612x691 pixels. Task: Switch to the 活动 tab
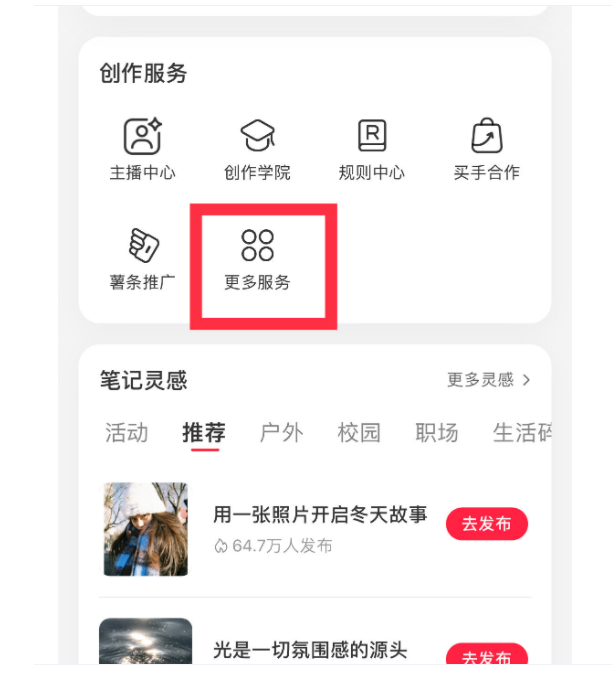point(127,433)
